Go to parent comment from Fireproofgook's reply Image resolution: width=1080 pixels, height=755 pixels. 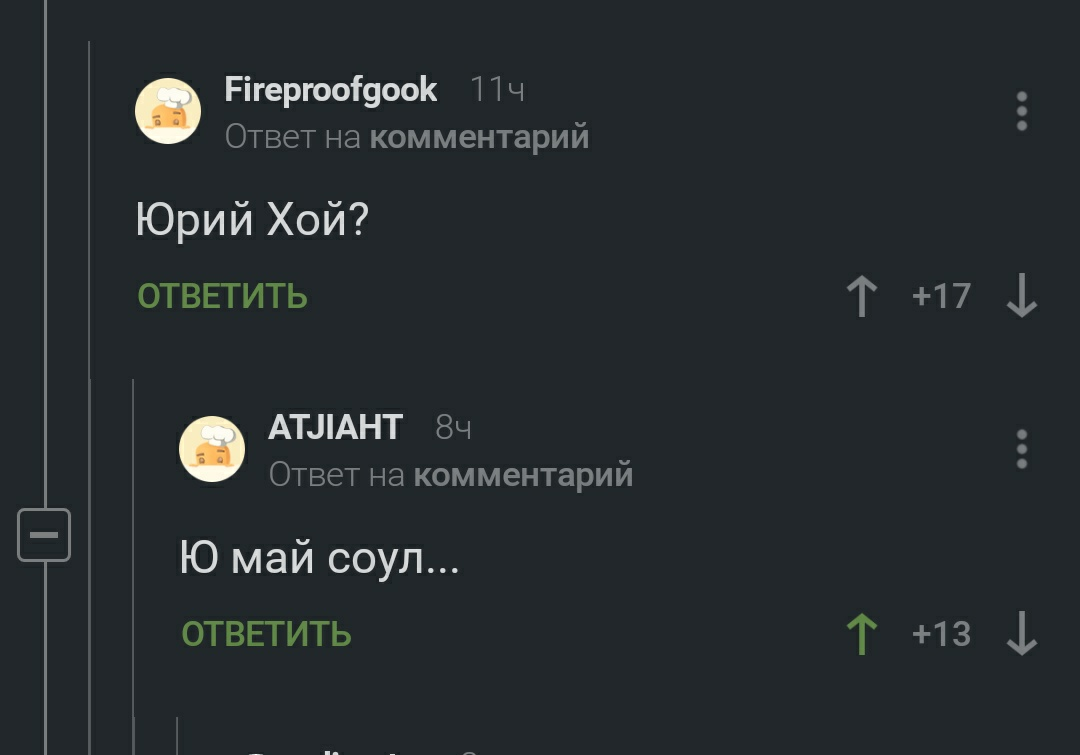click(x=479, y=136)
